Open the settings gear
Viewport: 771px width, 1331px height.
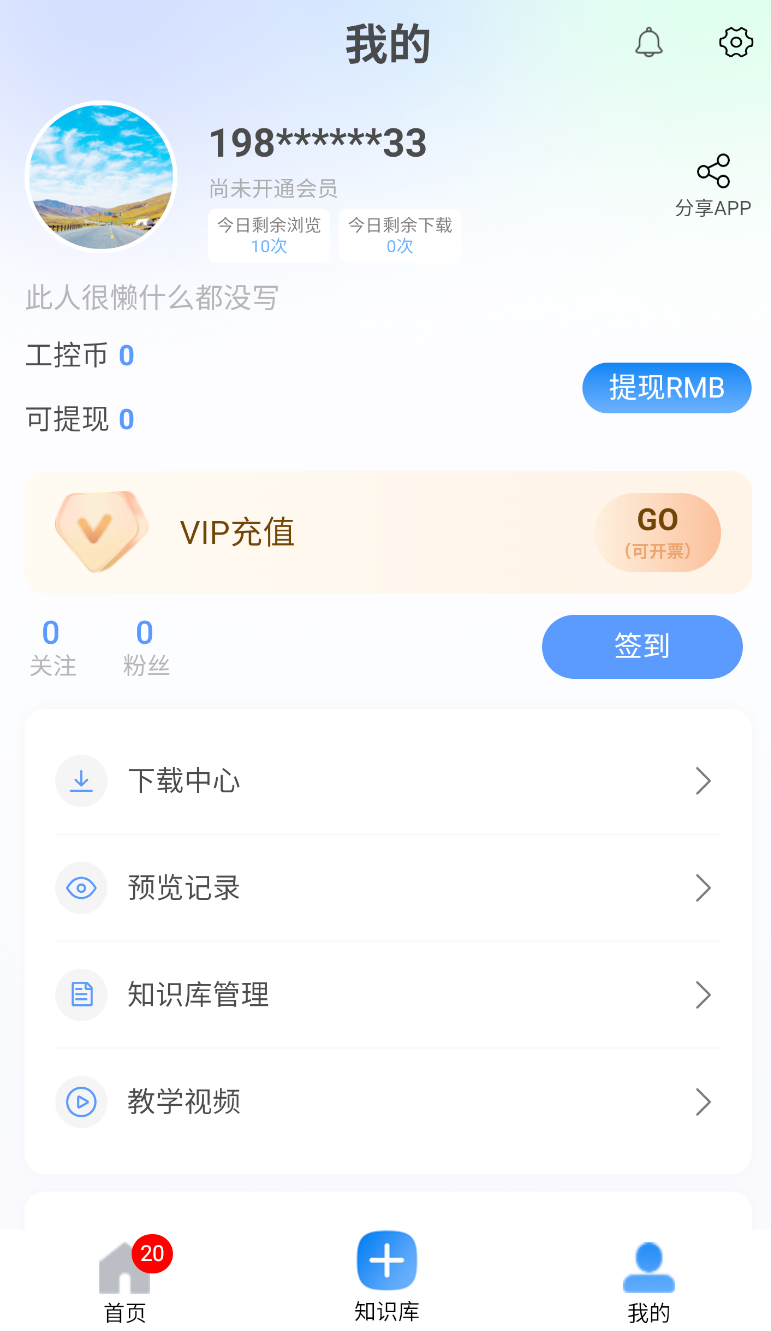(735, 43)
